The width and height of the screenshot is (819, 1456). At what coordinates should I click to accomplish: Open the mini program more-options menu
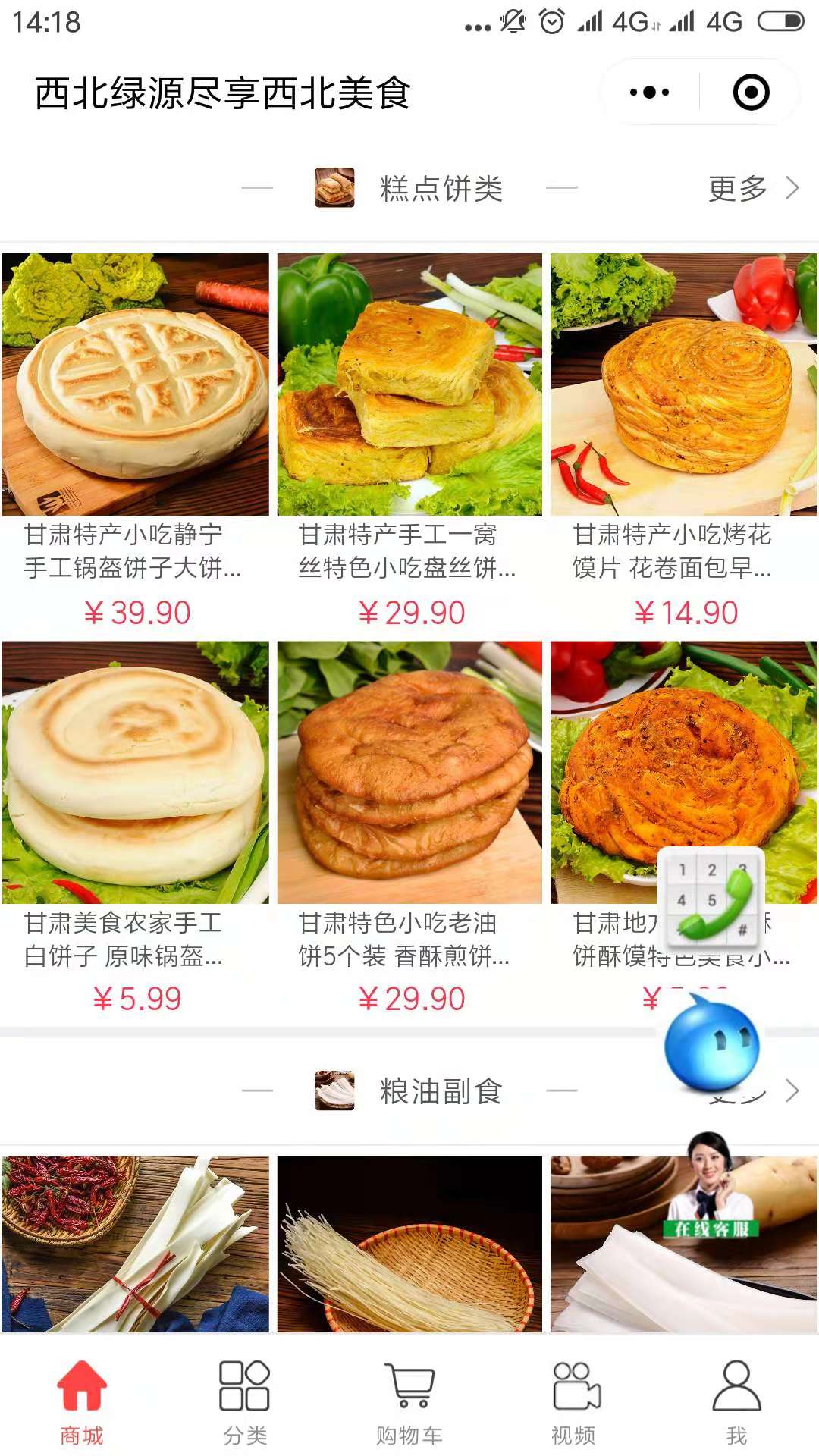(650, 93)
